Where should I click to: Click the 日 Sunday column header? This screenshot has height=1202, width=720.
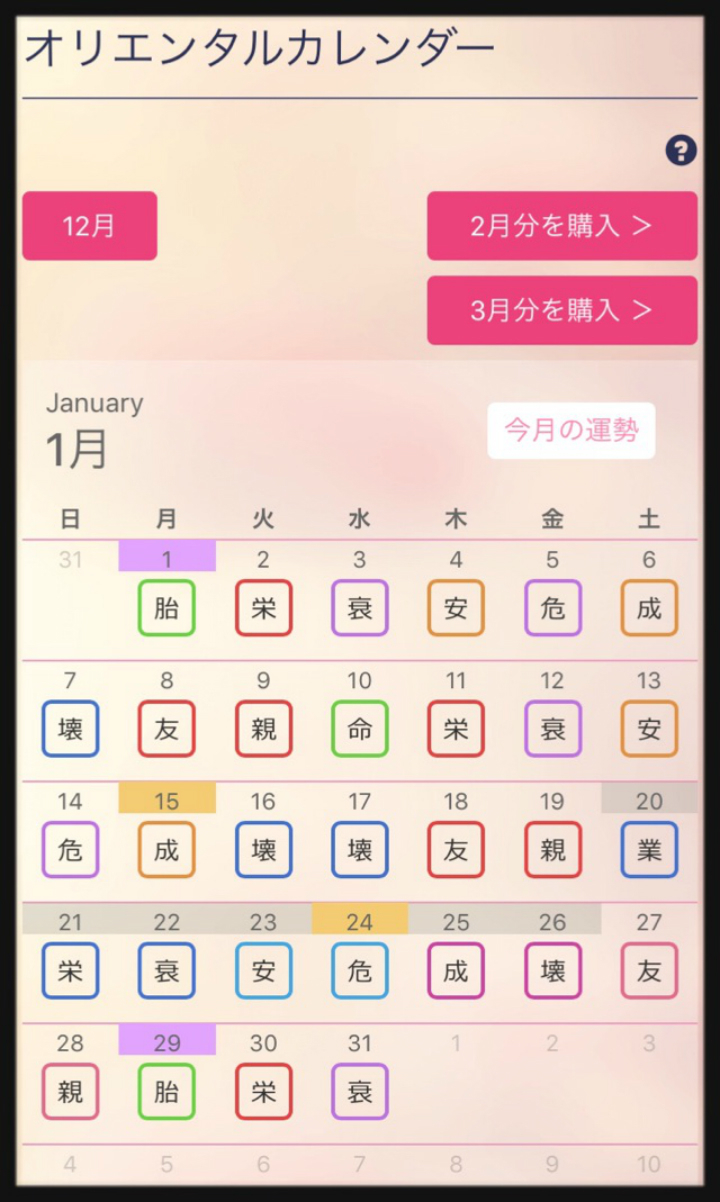69,519
